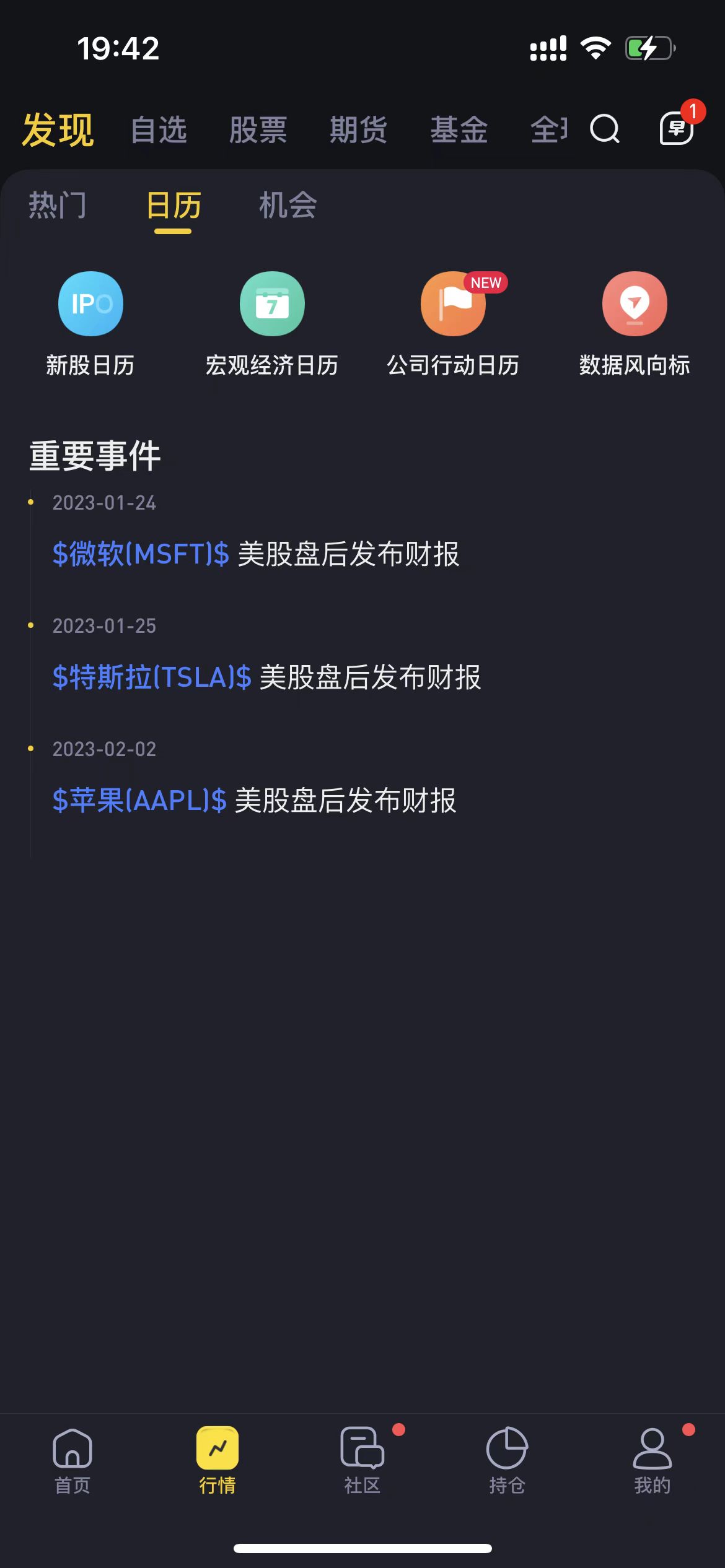Open the 社区 tab
The image size is (725, 1568).
click(x=362, y=1460)
